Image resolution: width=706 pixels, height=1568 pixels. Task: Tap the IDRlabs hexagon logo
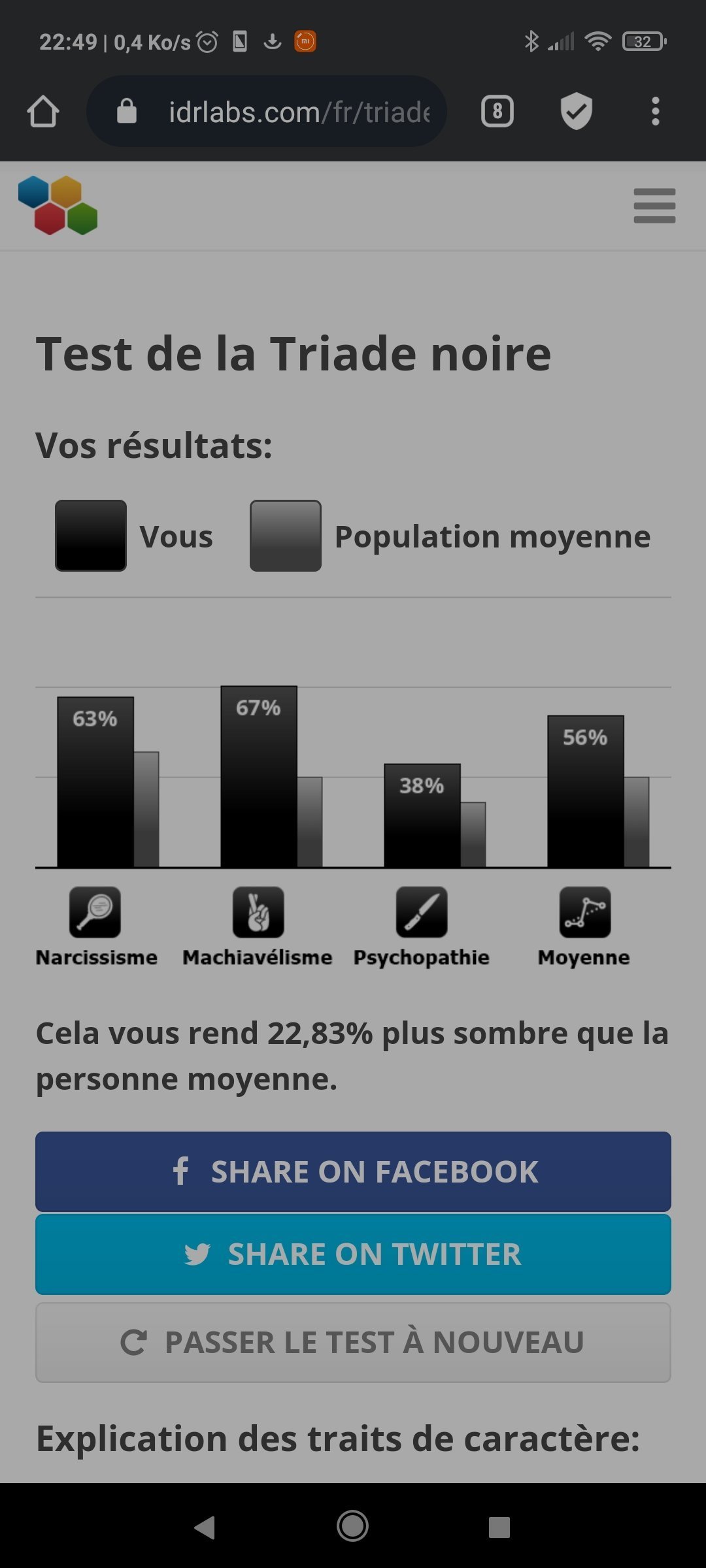point(58,205)
